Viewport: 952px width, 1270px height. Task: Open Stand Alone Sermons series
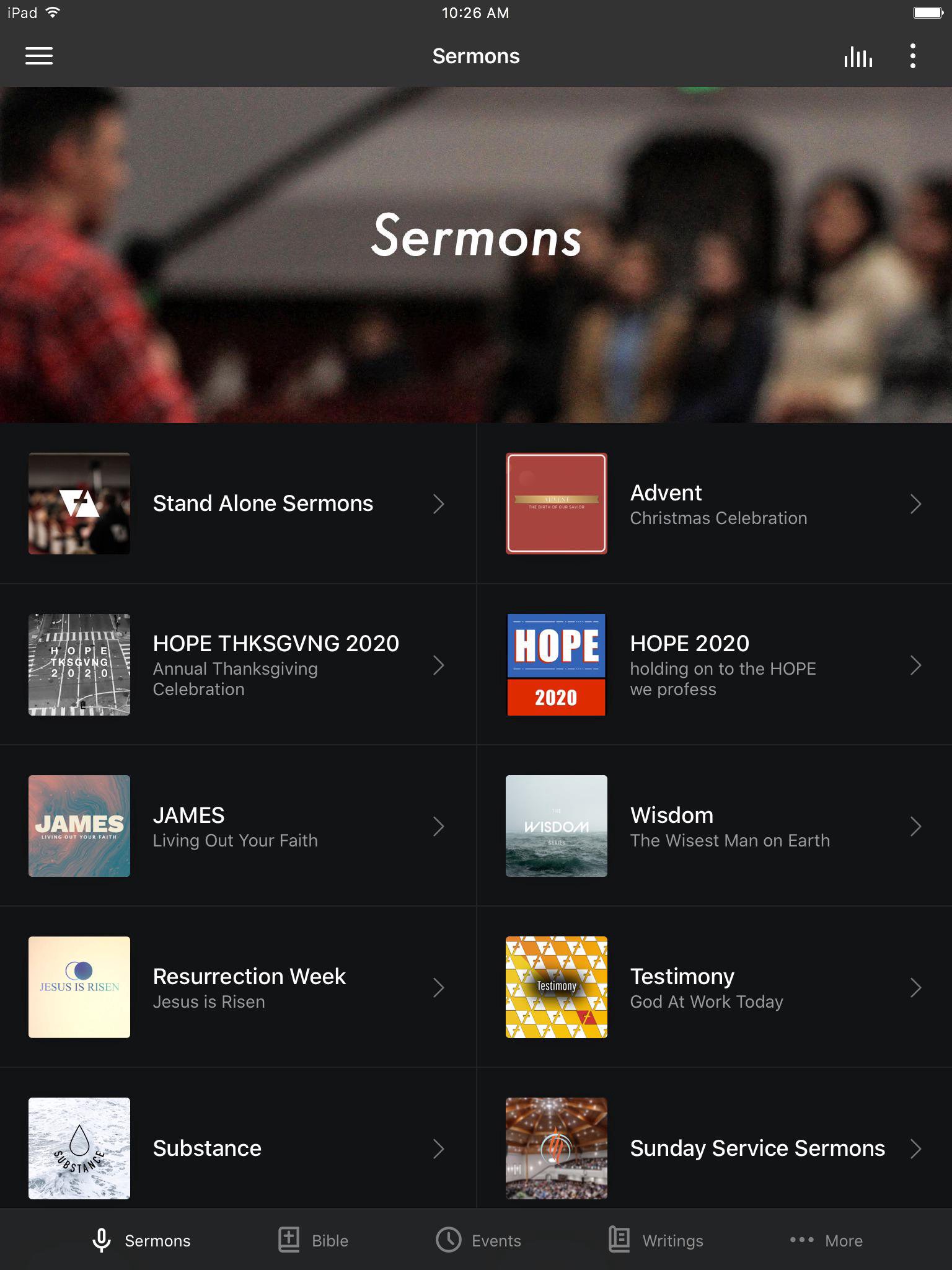(238, 504)
